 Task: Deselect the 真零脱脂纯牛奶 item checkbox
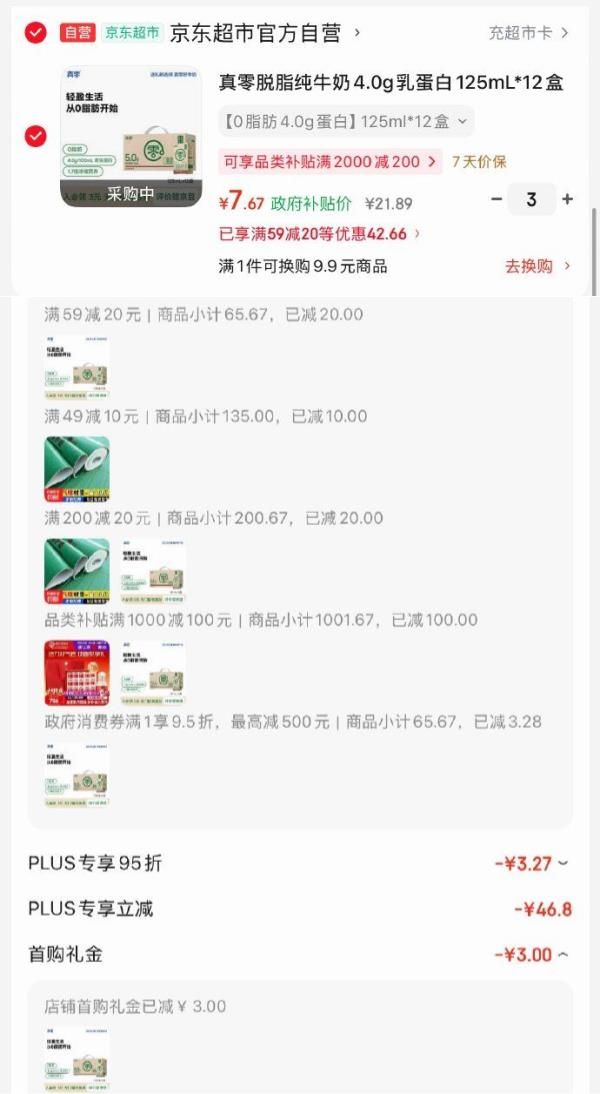[x=35, y=135]
